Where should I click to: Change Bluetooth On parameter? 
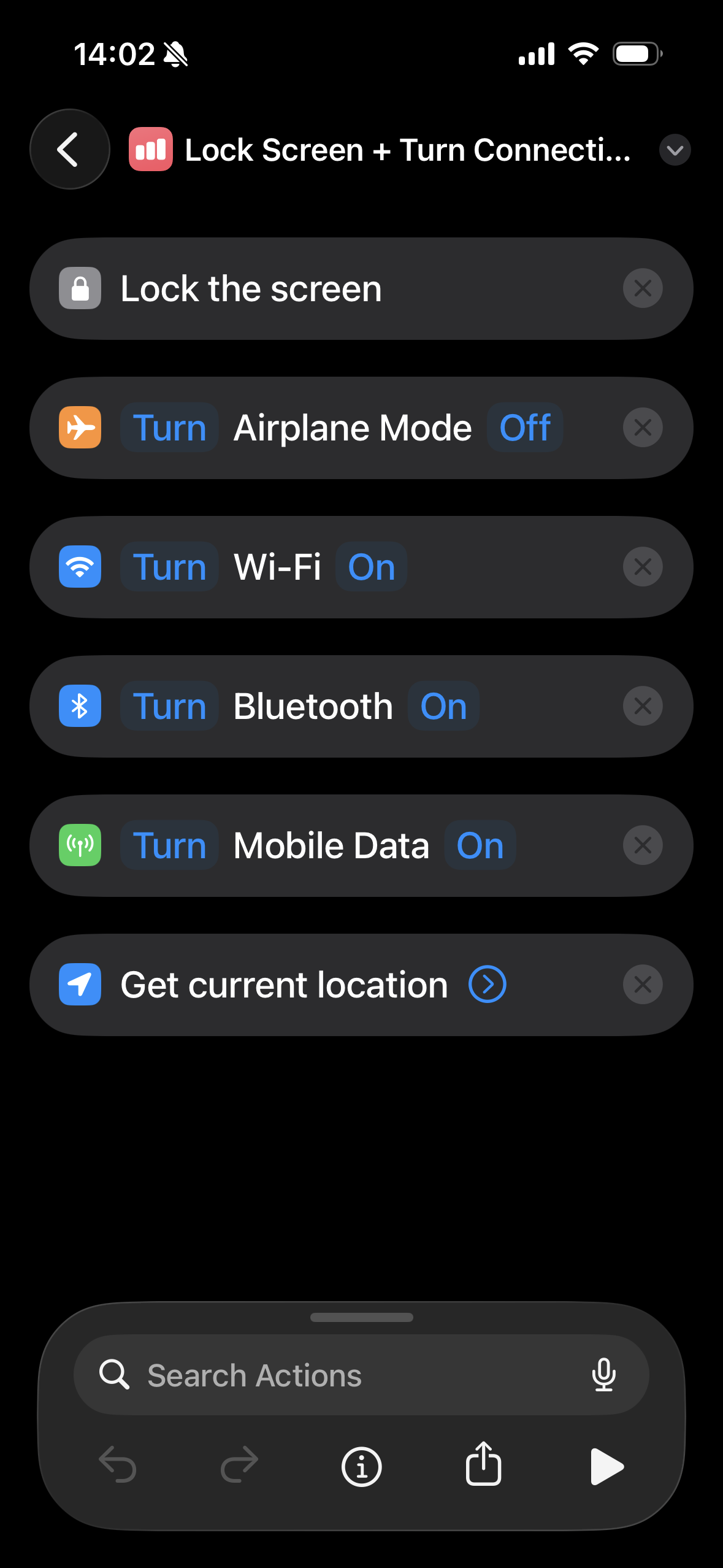[443, 706]
